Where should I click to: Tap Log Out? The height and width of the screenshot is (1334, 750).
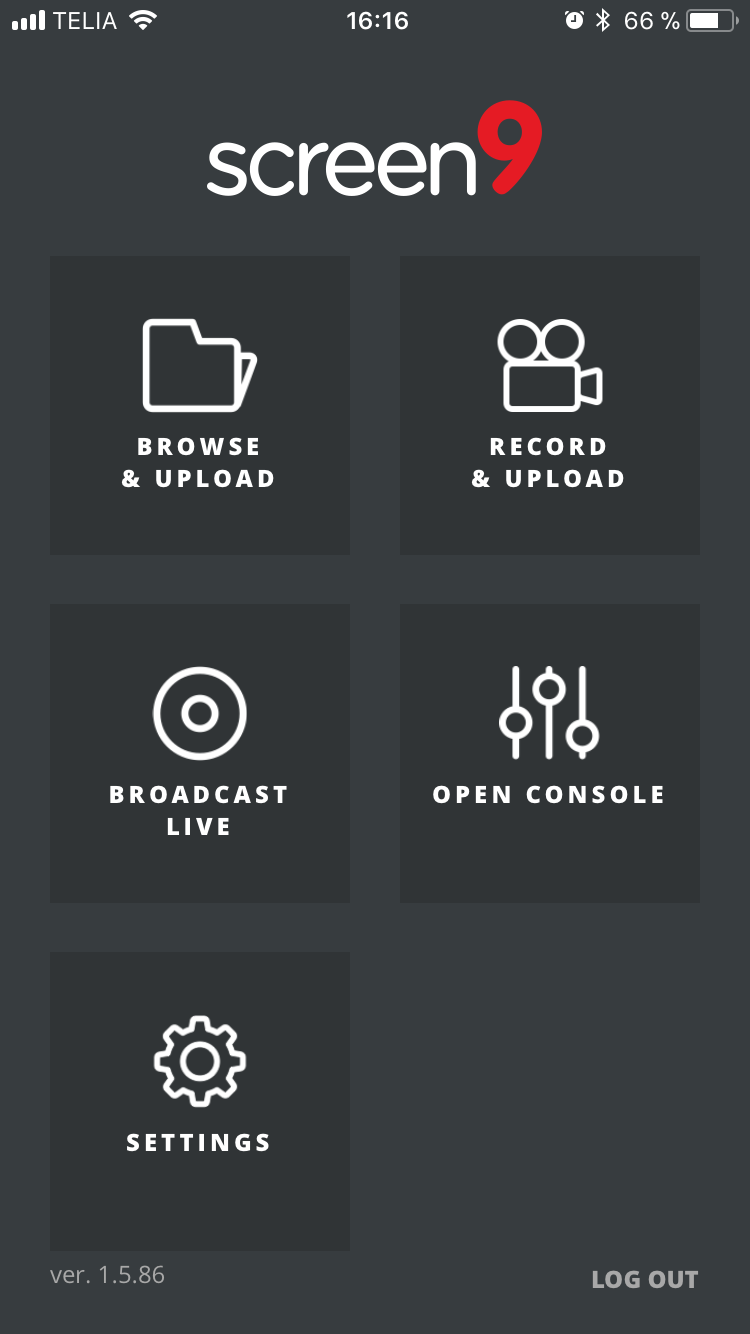(645, 1279)
